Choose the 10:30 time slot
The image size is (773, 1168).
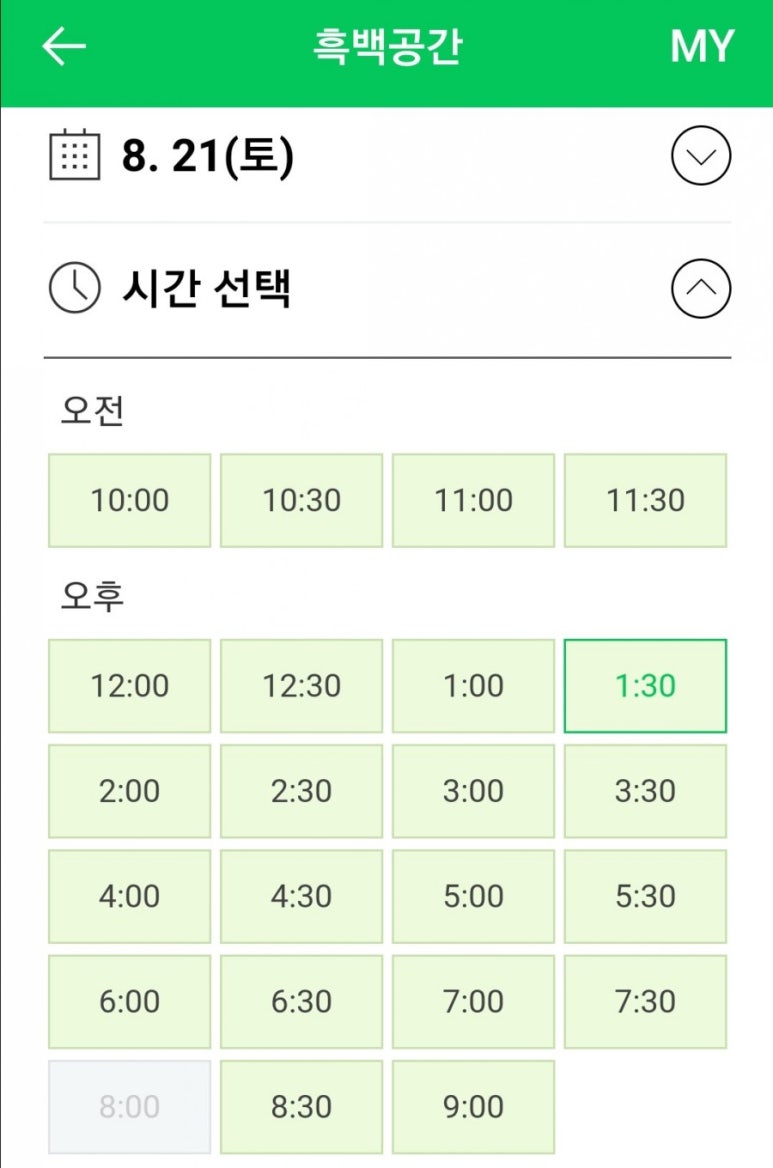[x=301, y=500]
